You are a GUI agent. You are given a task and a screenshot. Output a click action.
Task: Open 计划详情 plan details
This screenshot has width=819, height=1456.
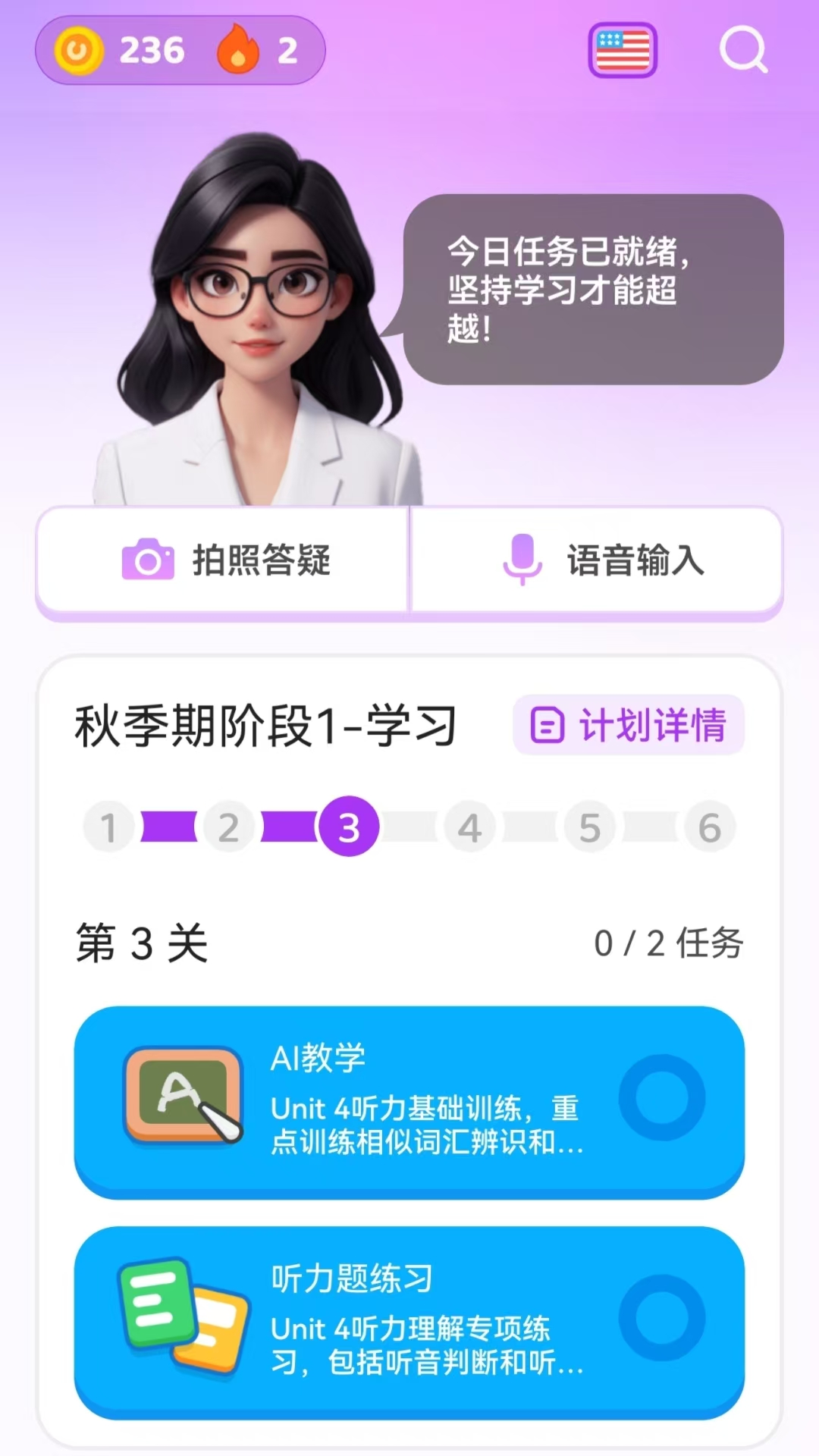pyautogui.click(x=629, y=725)
